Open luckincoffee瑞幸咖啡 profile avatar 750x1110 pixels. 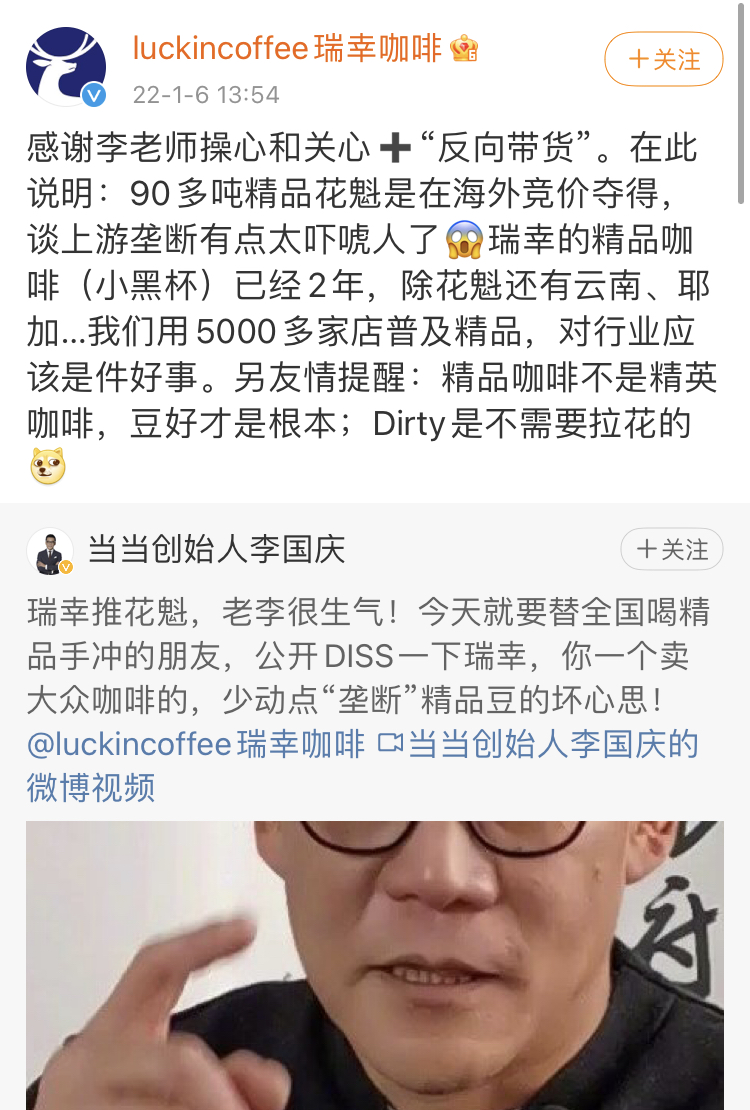[66, 66]
